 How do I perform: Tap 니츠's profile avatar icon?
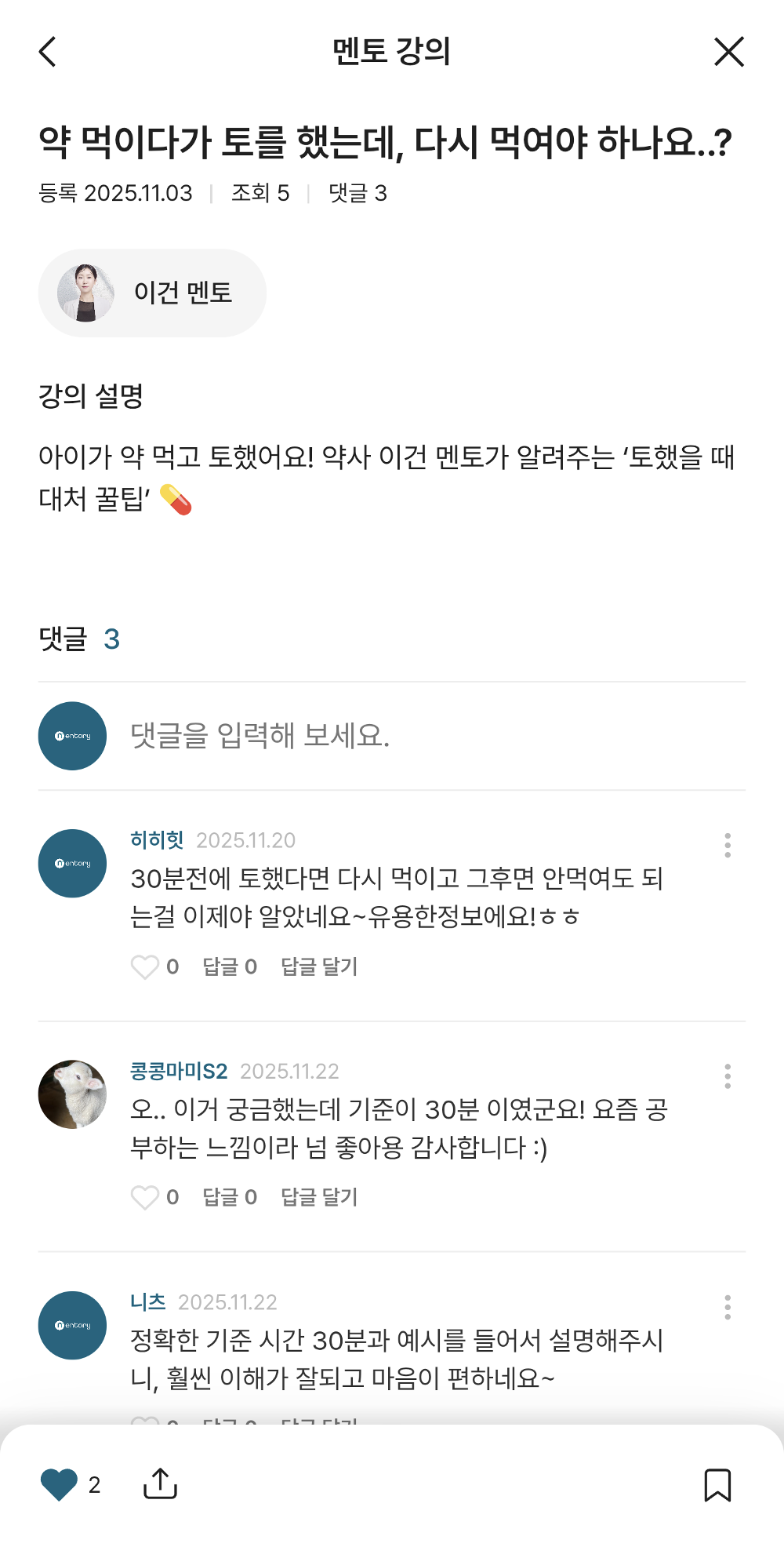tap(71, 1326)
